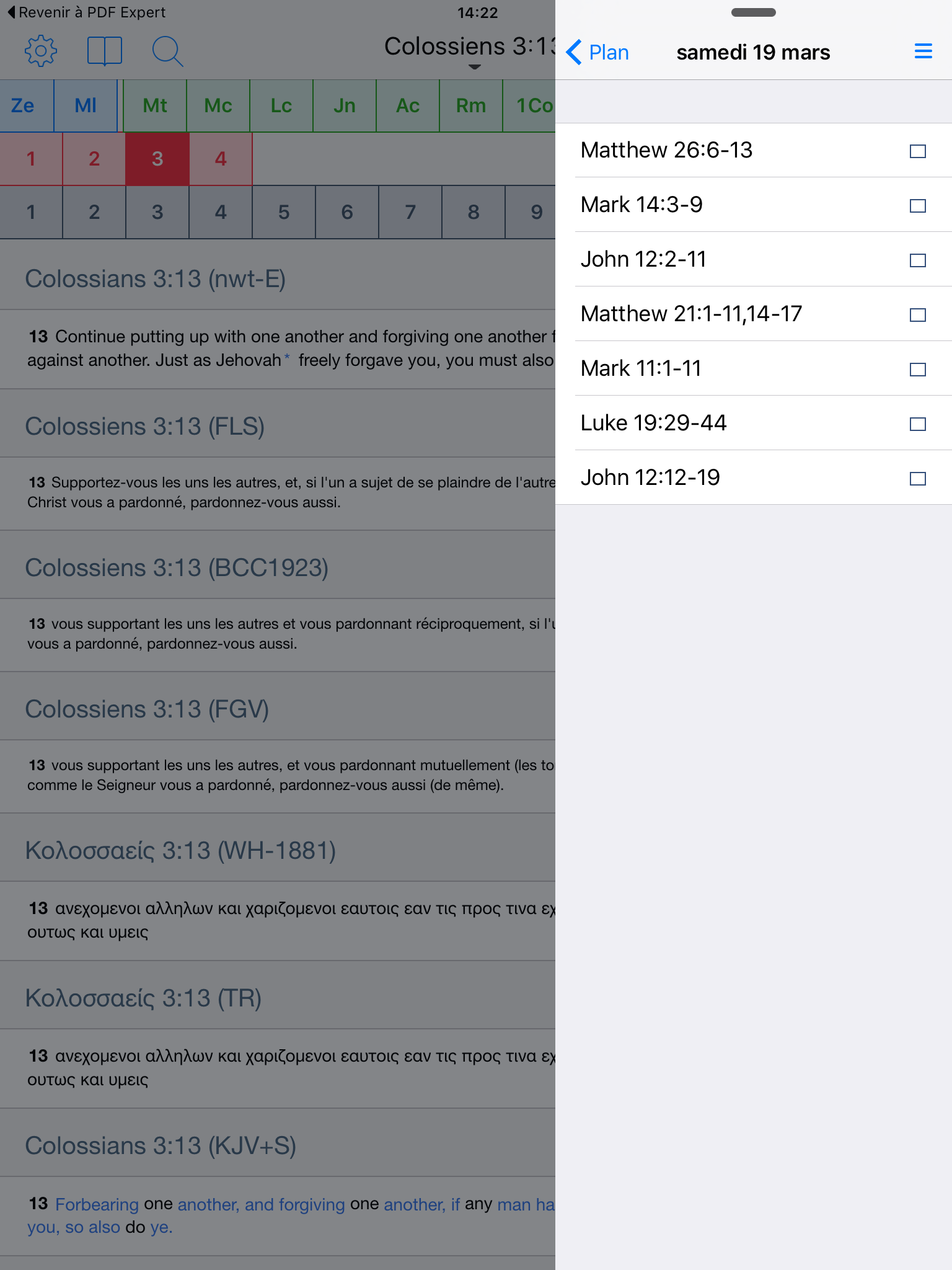Open Matthew 21:1-11,14-17 passage
Screen dimensions: 952x1270
691,314
